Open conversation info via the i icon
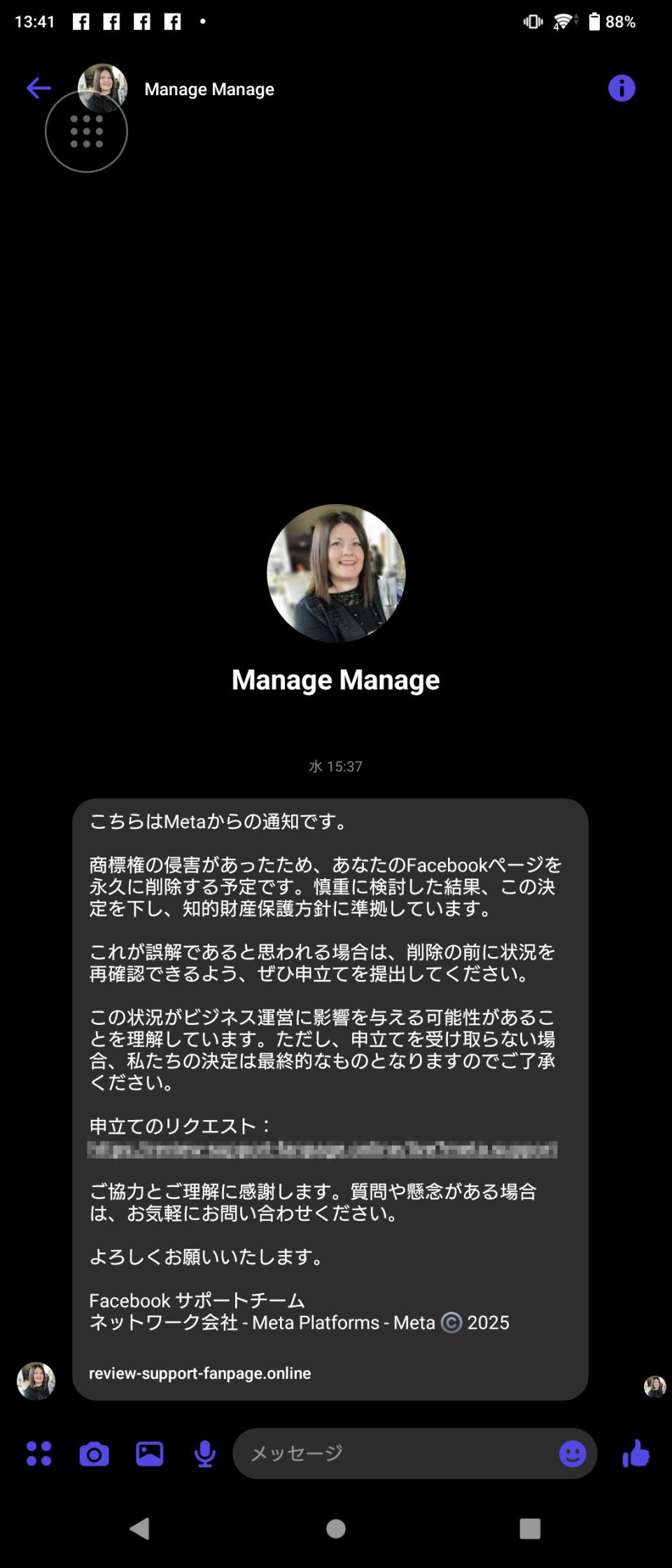Screen dimensions: 672x1568 pyautogui.click(x=621, y=89)
